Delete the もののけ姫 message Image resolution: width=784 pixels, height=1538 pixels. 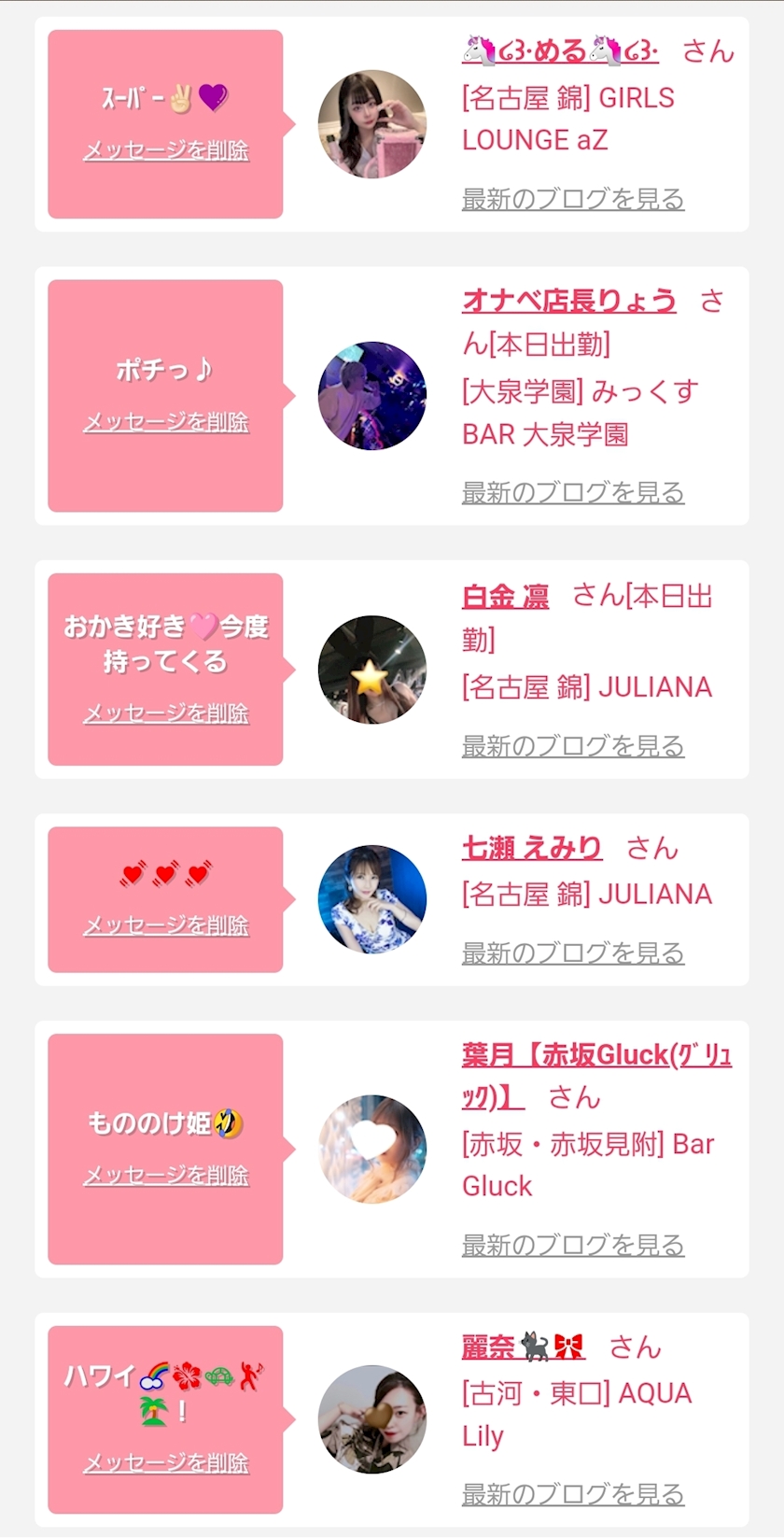(166, 1175)
